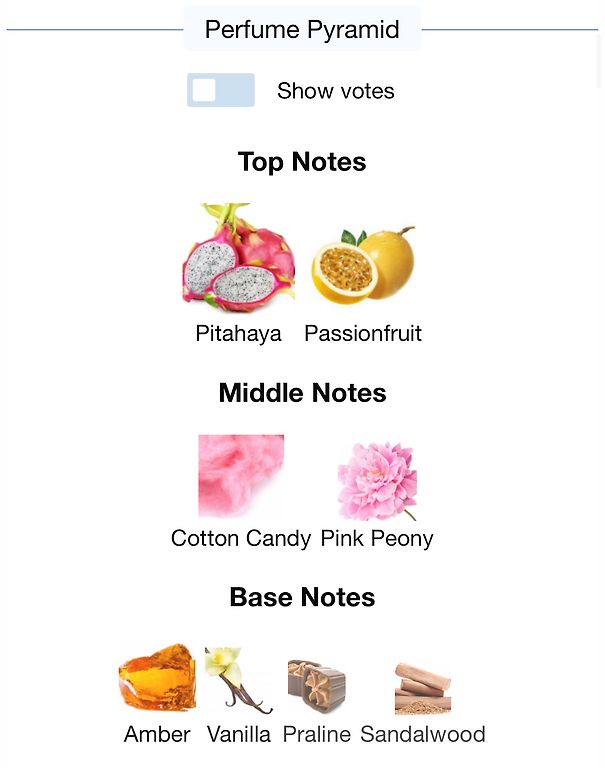Open the Sandalwood note
Screen dimensions: 605x768
(x=422, y=688)
